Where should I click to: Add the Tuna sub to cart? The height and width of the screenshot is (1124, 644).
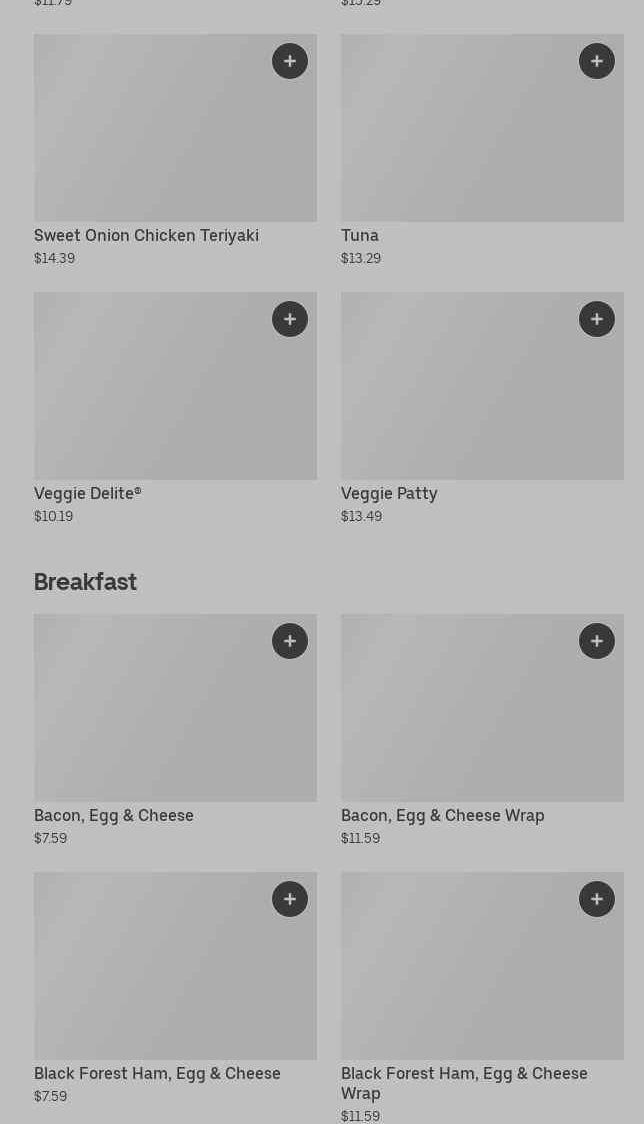point(597,61)
